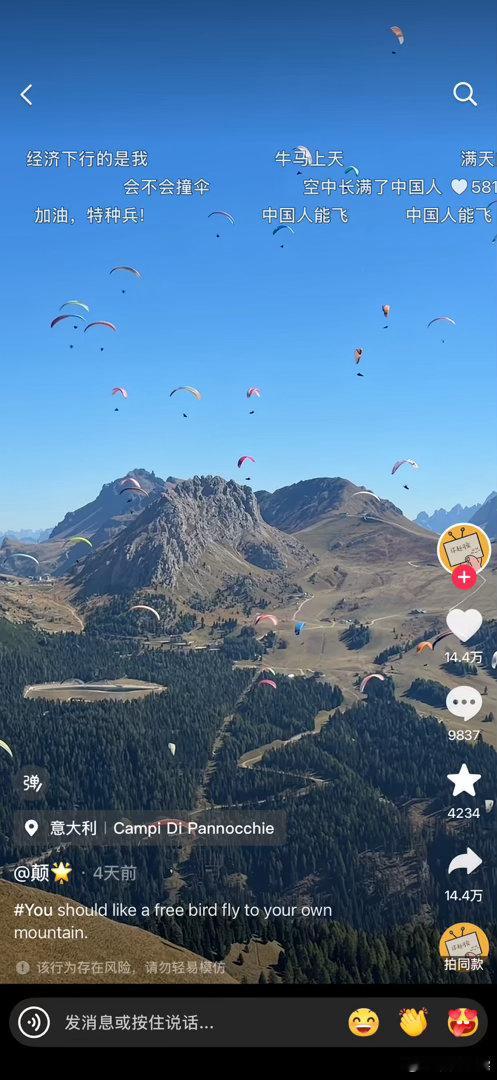
Task: Tap the voice input icon in the message bar
Action: click(x=34, y=1022)
